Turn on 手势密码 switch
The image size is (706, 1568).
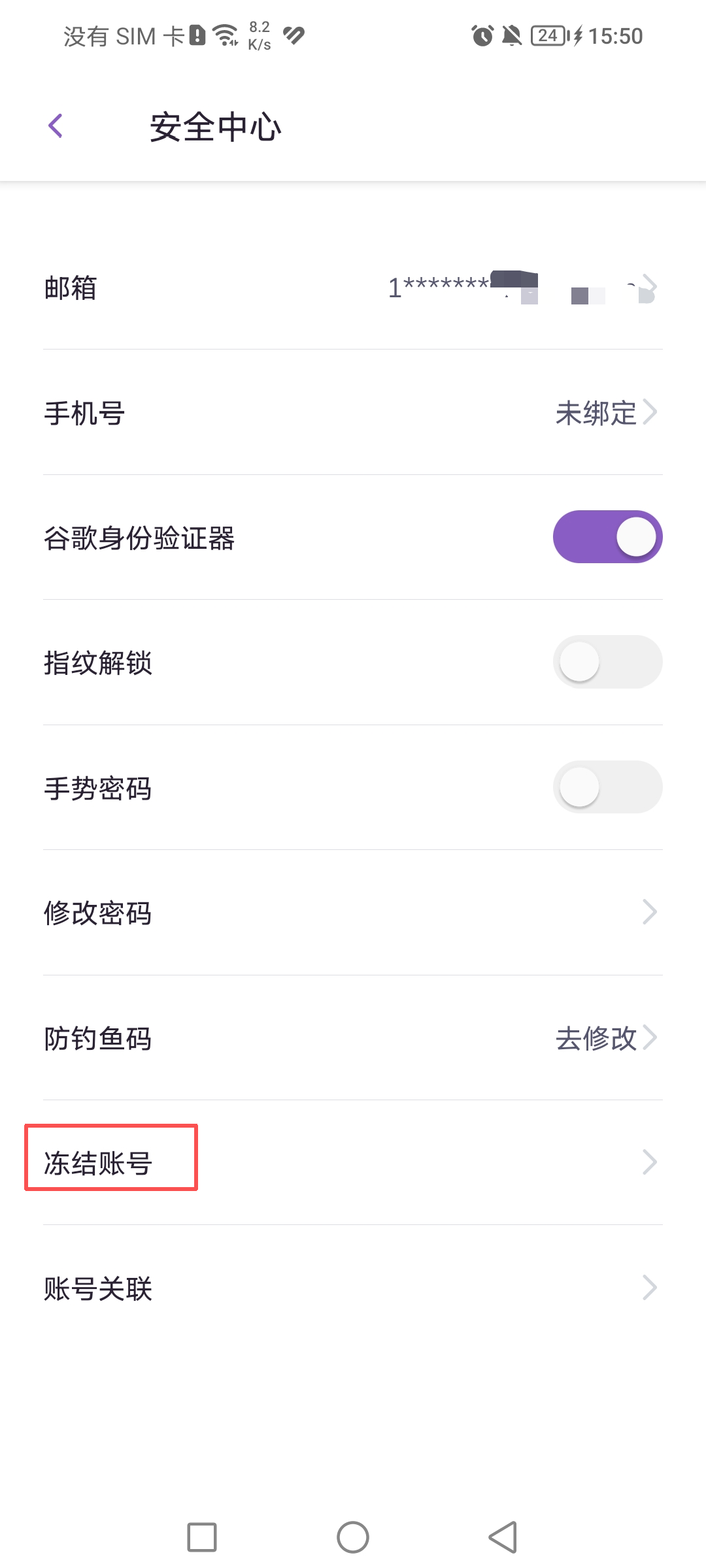point(607,787)
